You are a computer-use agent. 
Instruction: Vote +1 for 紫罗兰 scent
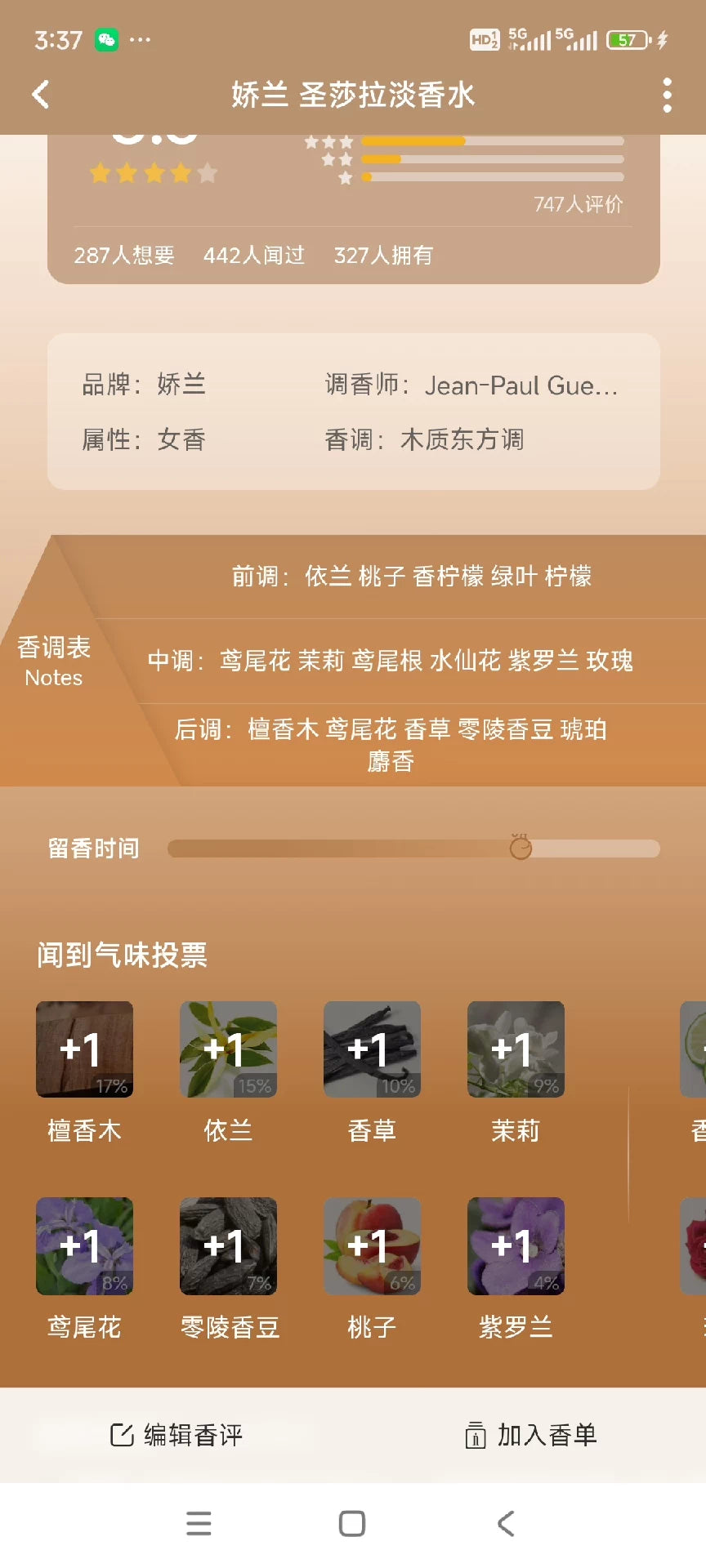point(516,1245)
